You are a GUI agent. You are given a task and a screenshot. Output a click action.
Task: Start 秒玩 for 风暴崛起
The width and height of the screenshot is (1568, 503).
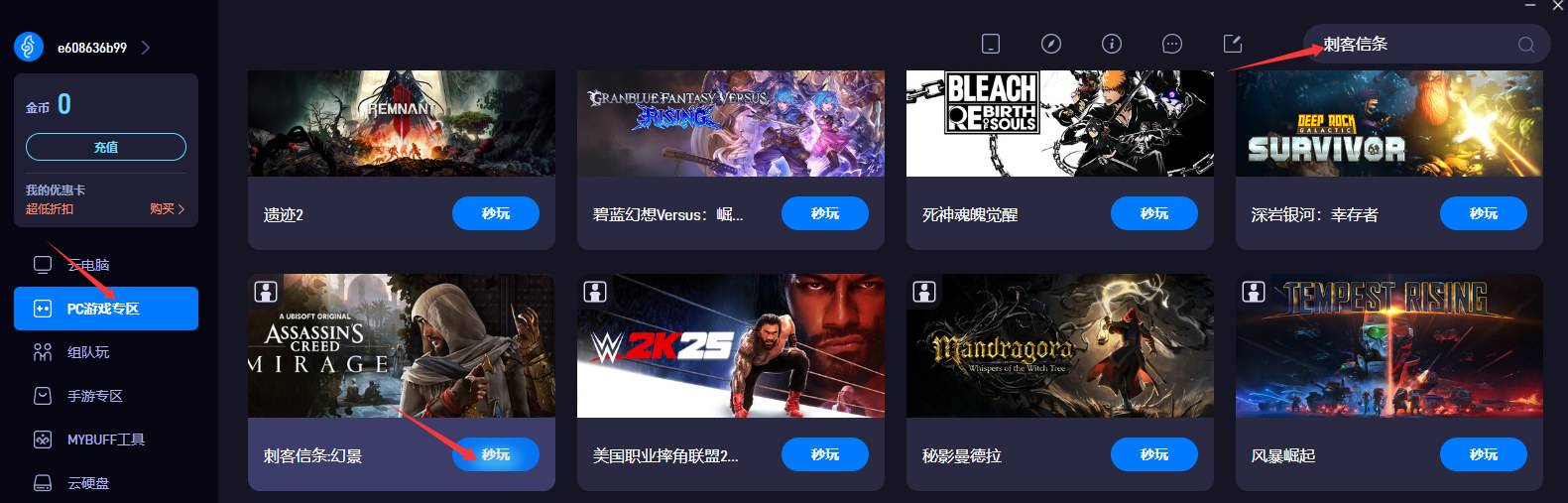[x=1484, y=454]
